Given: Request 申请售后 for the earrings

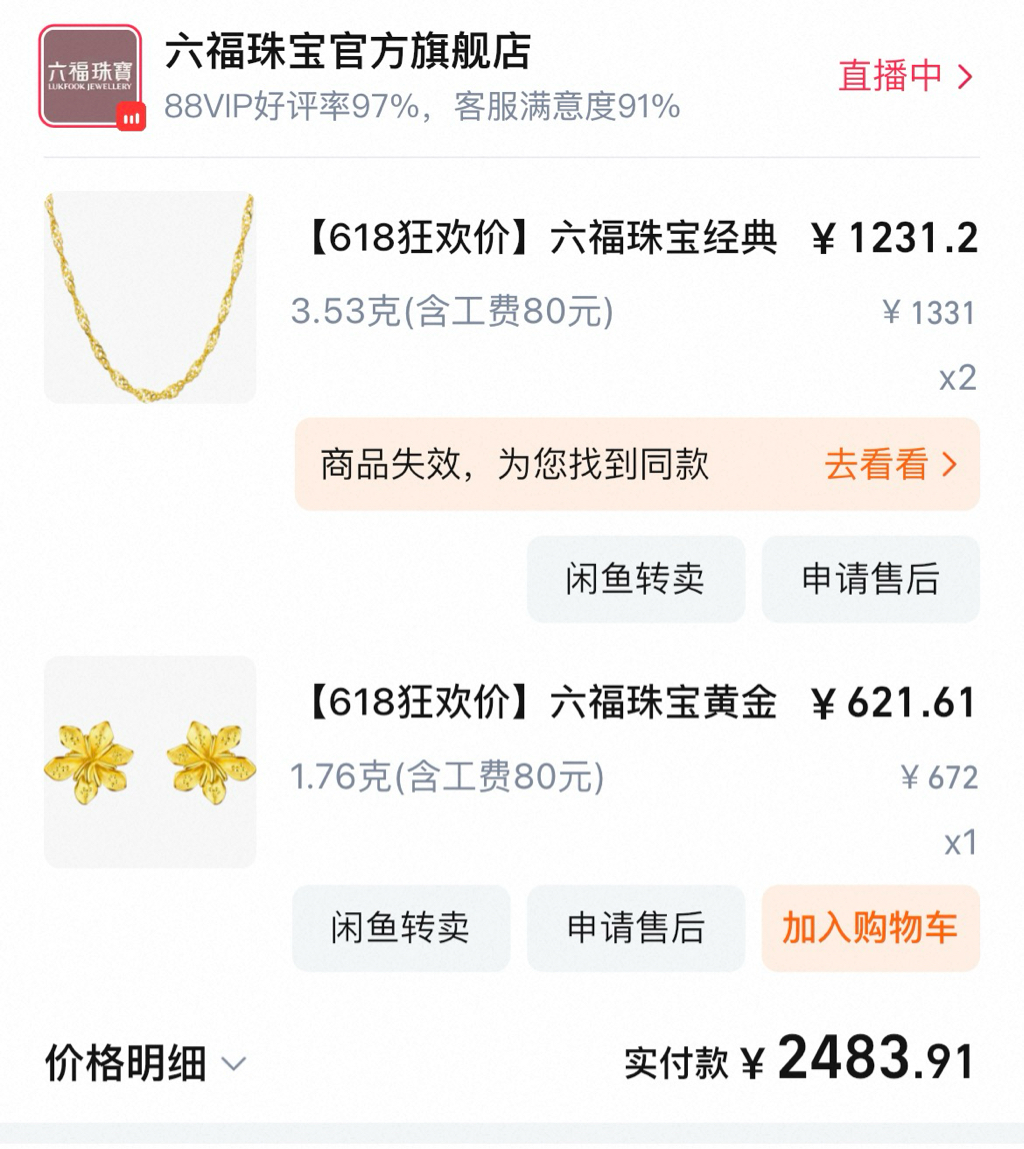Looking at the screenshot, I should (x=636, y=928).
